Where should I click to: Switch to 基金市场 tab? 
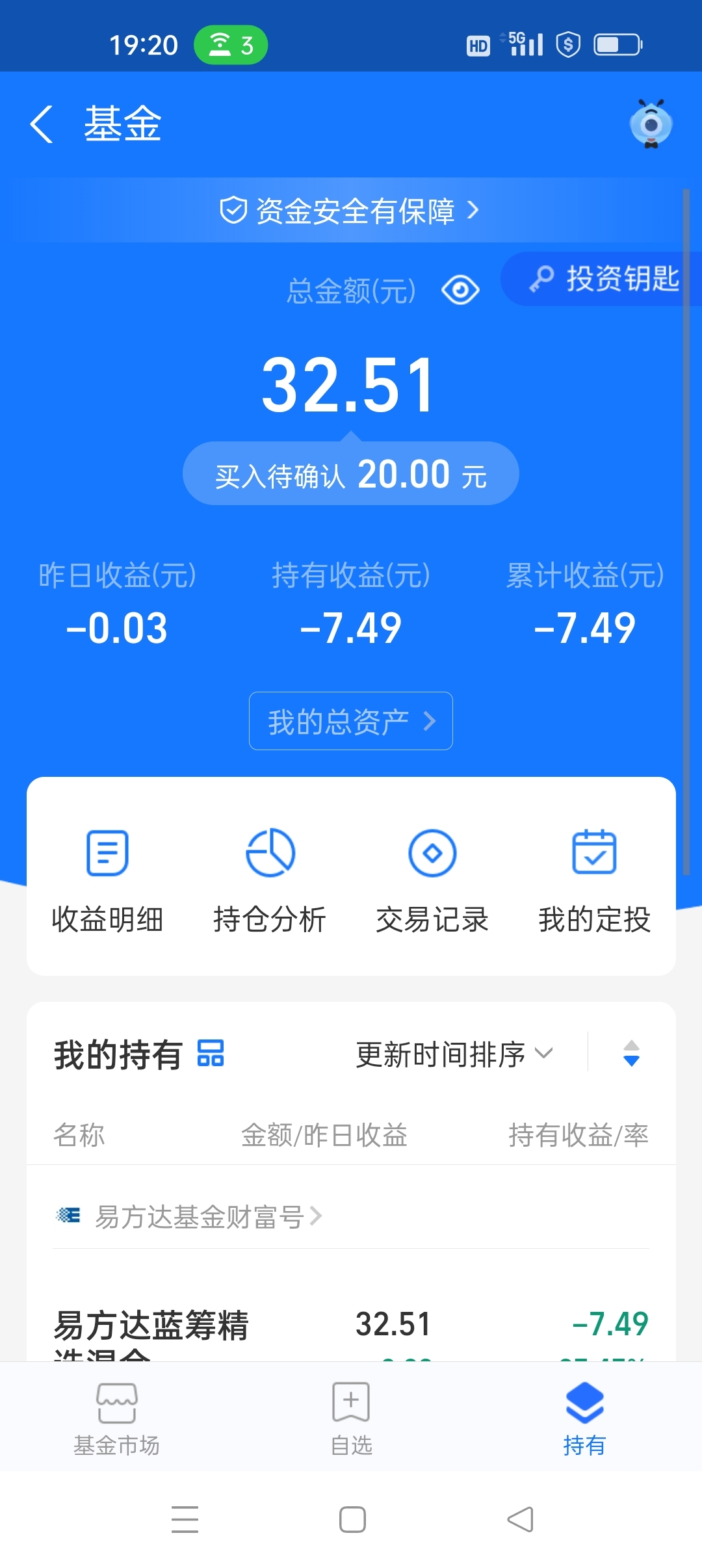click(116, 1418)
